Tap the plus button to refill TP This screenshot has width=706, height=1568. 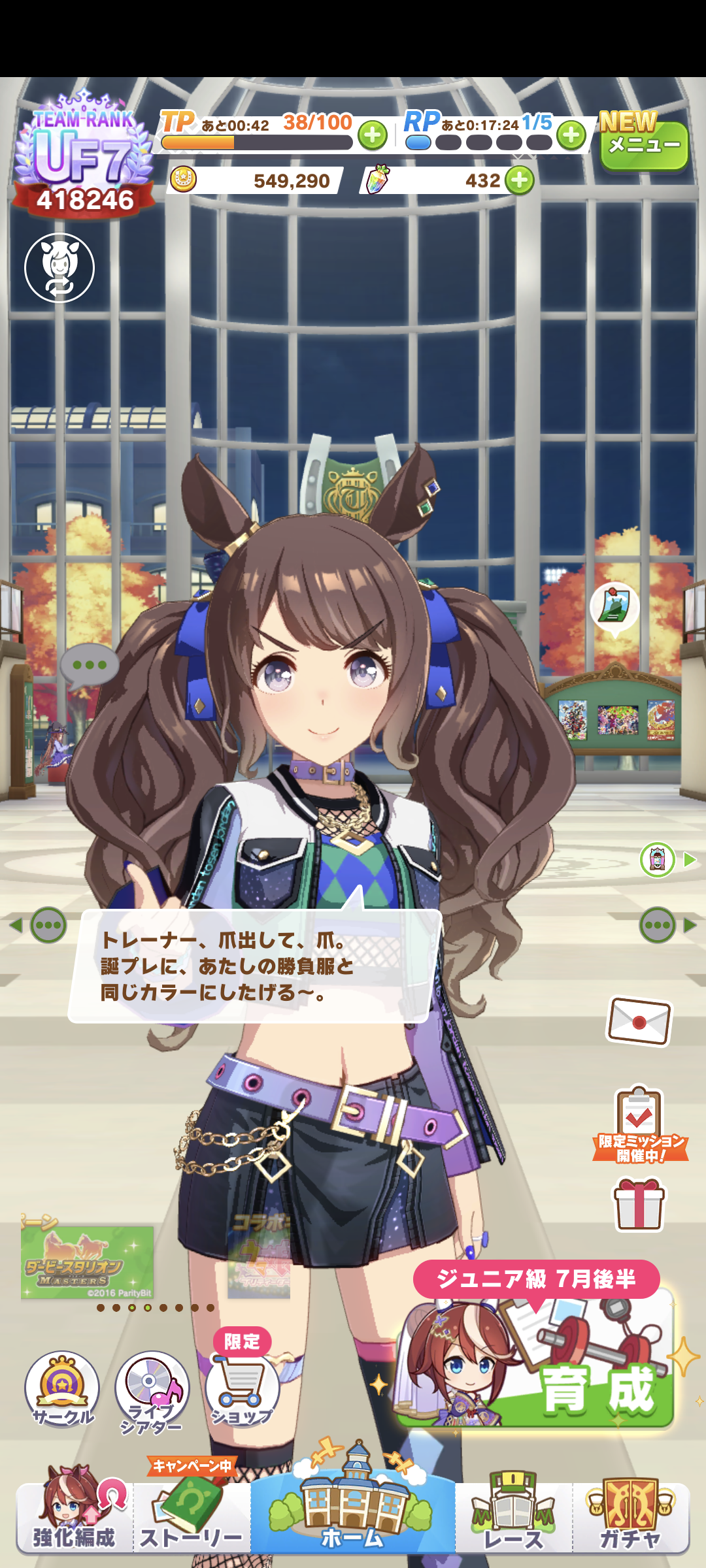[373, 135]
